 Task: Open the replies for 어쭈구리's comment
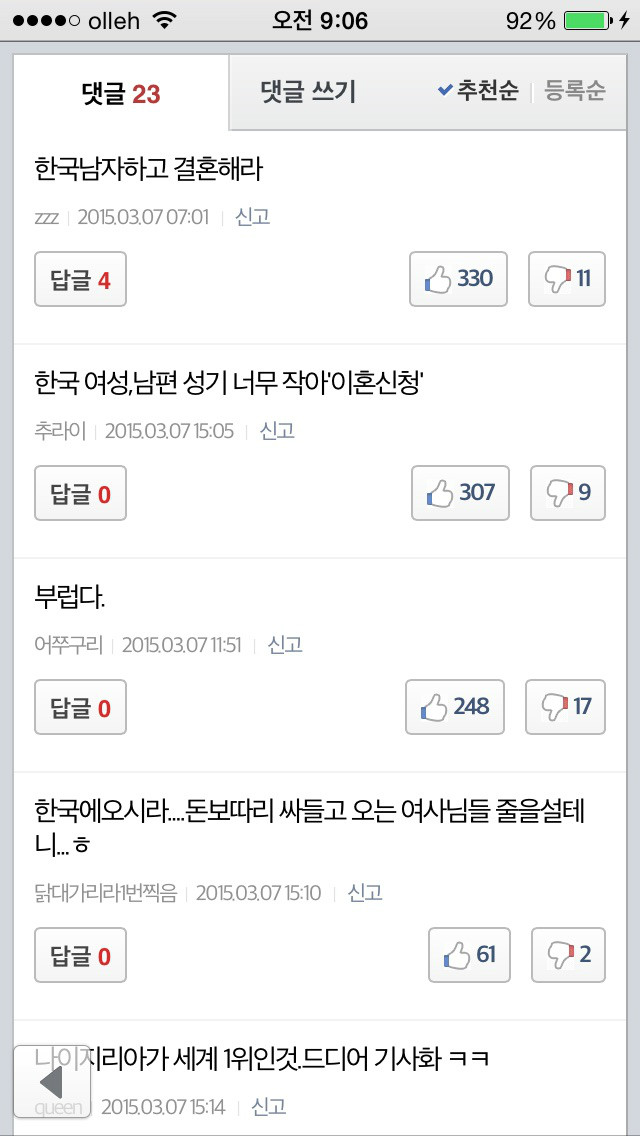[80, 707]
